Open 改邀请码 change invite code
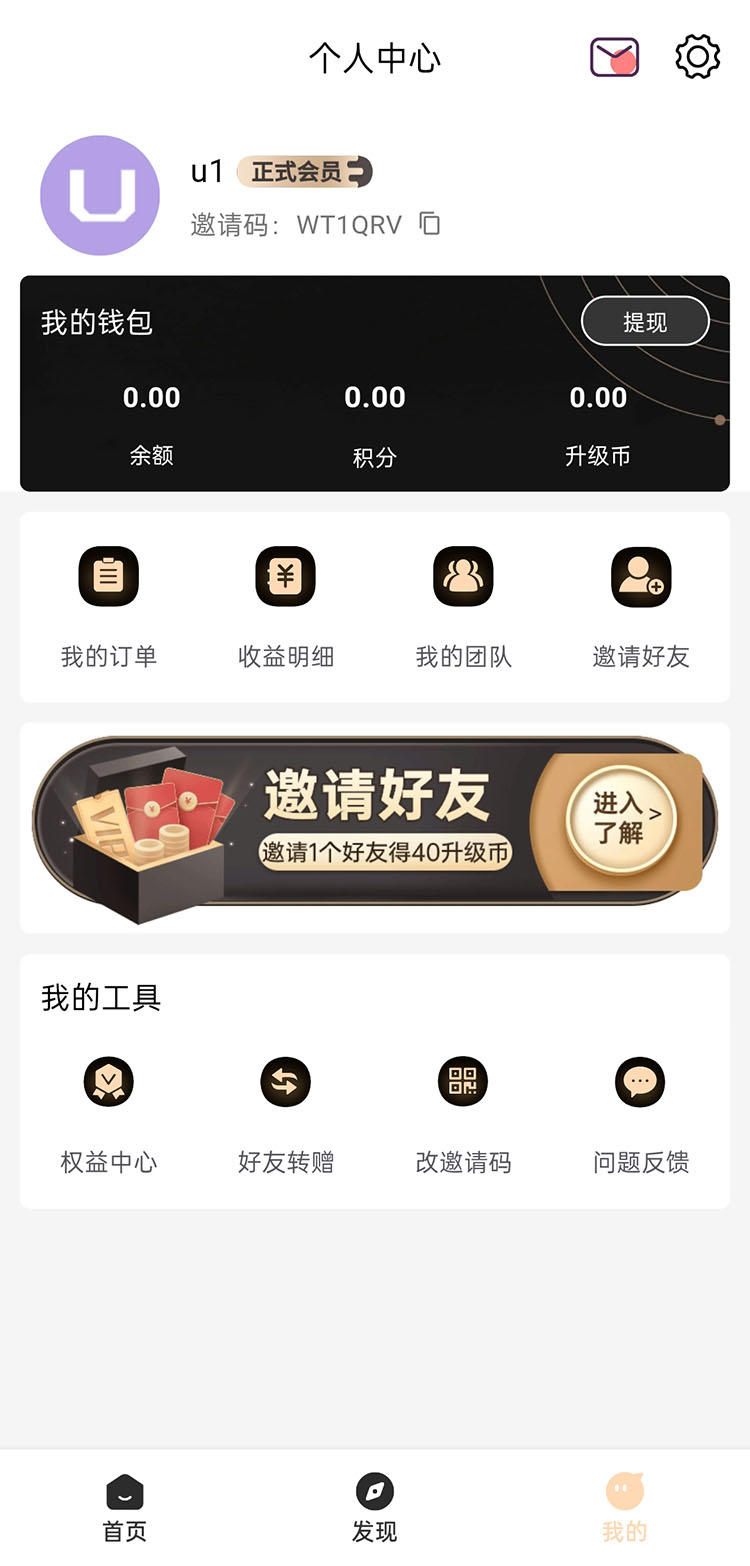 [x=463, y=1112]
